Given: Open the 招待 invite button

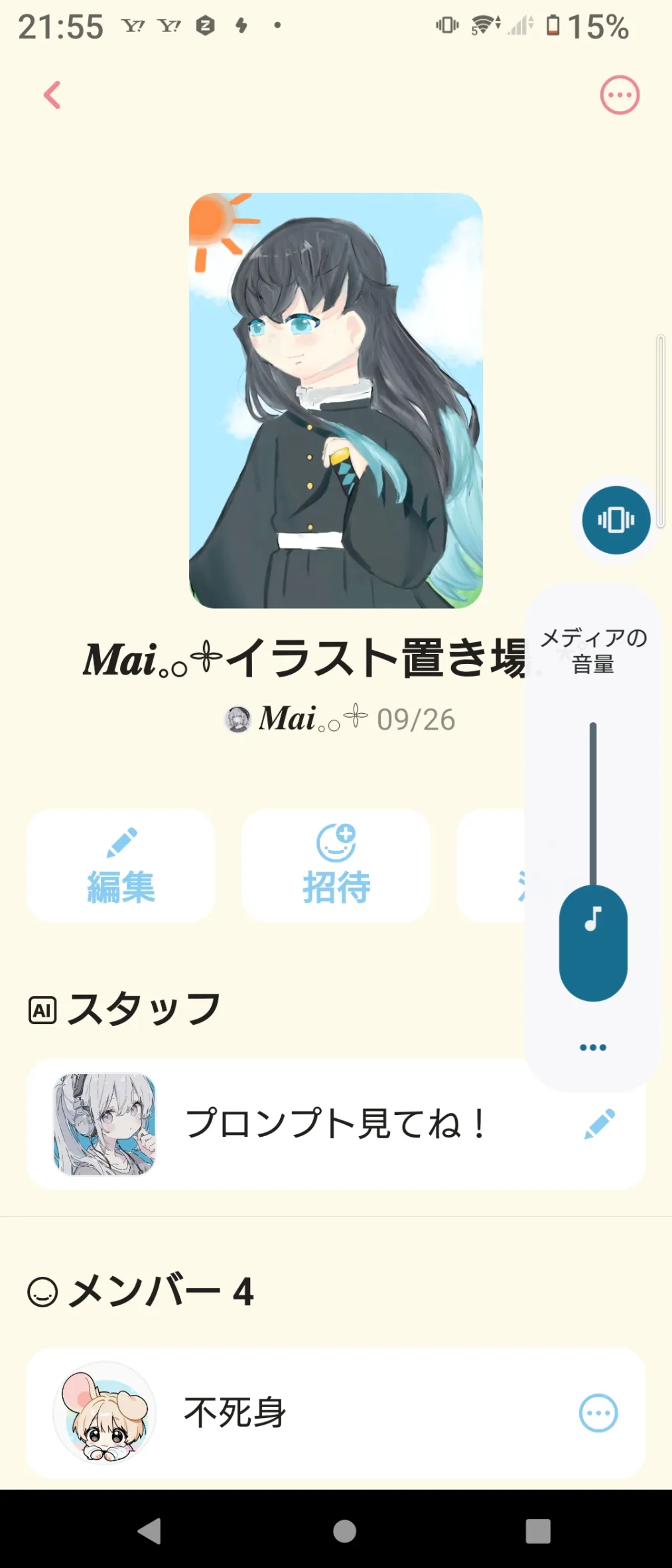Looking at the screenshot, I should [336, 865].
